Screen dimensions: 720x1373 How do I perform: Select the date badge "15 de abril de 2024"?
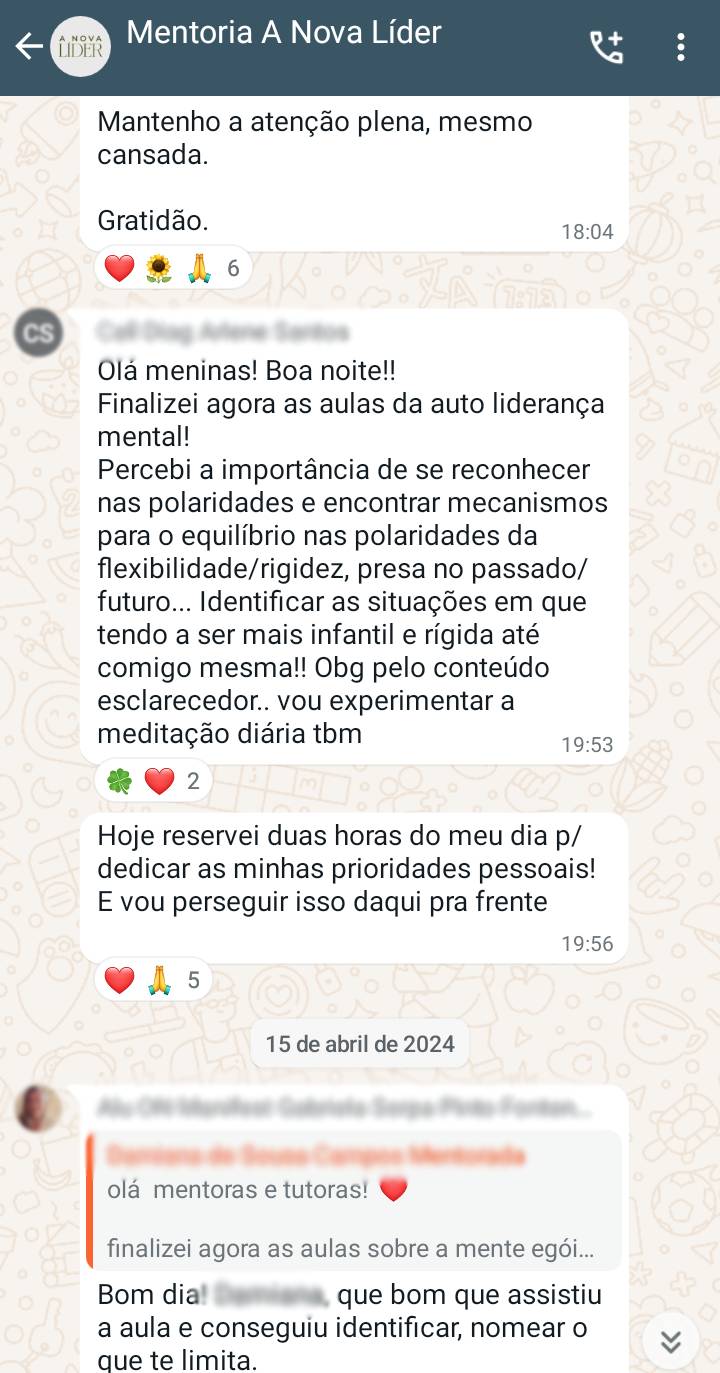[360, 1043]
